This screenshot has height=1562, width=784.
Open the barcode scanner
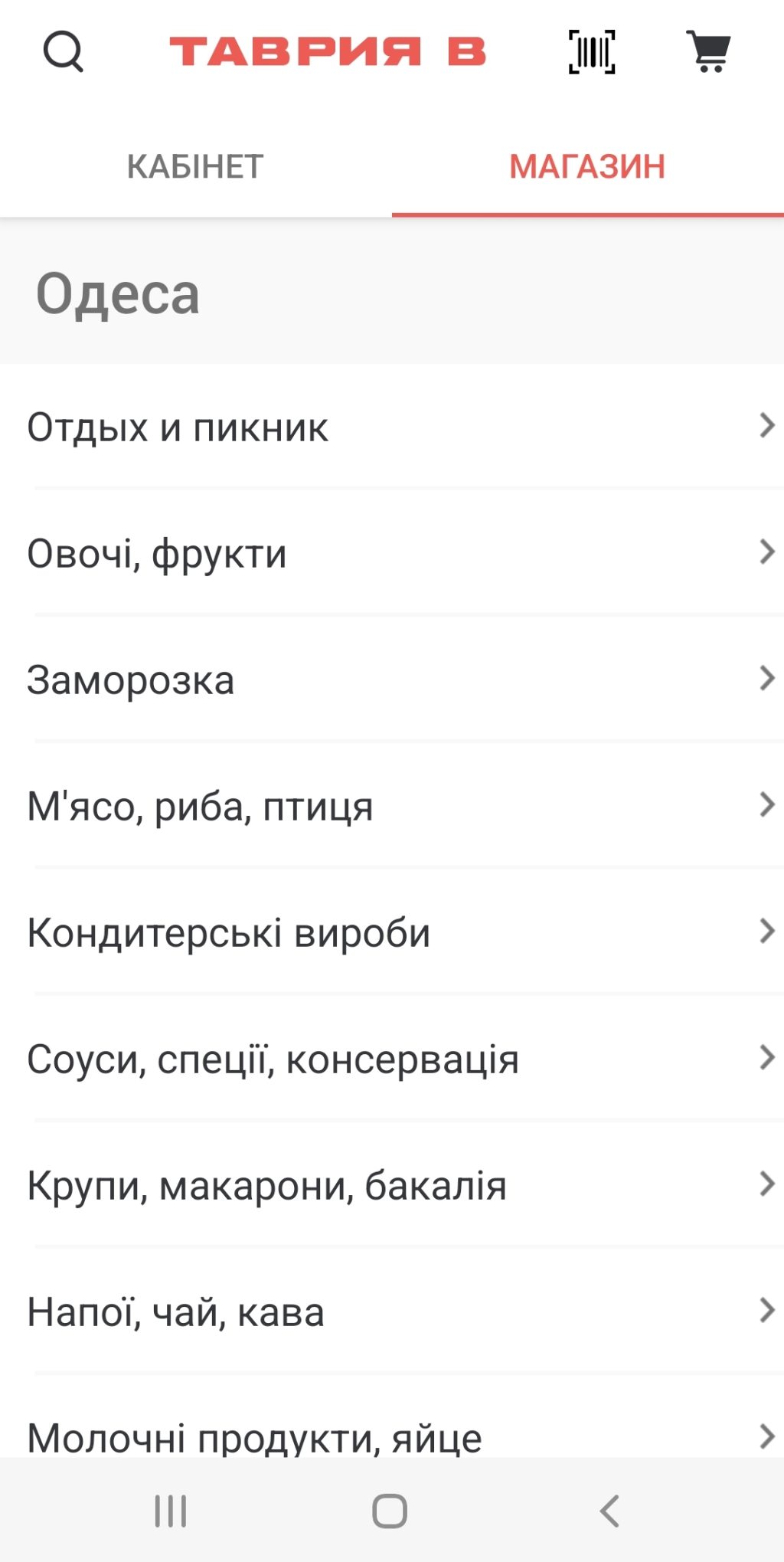point(592,52)
